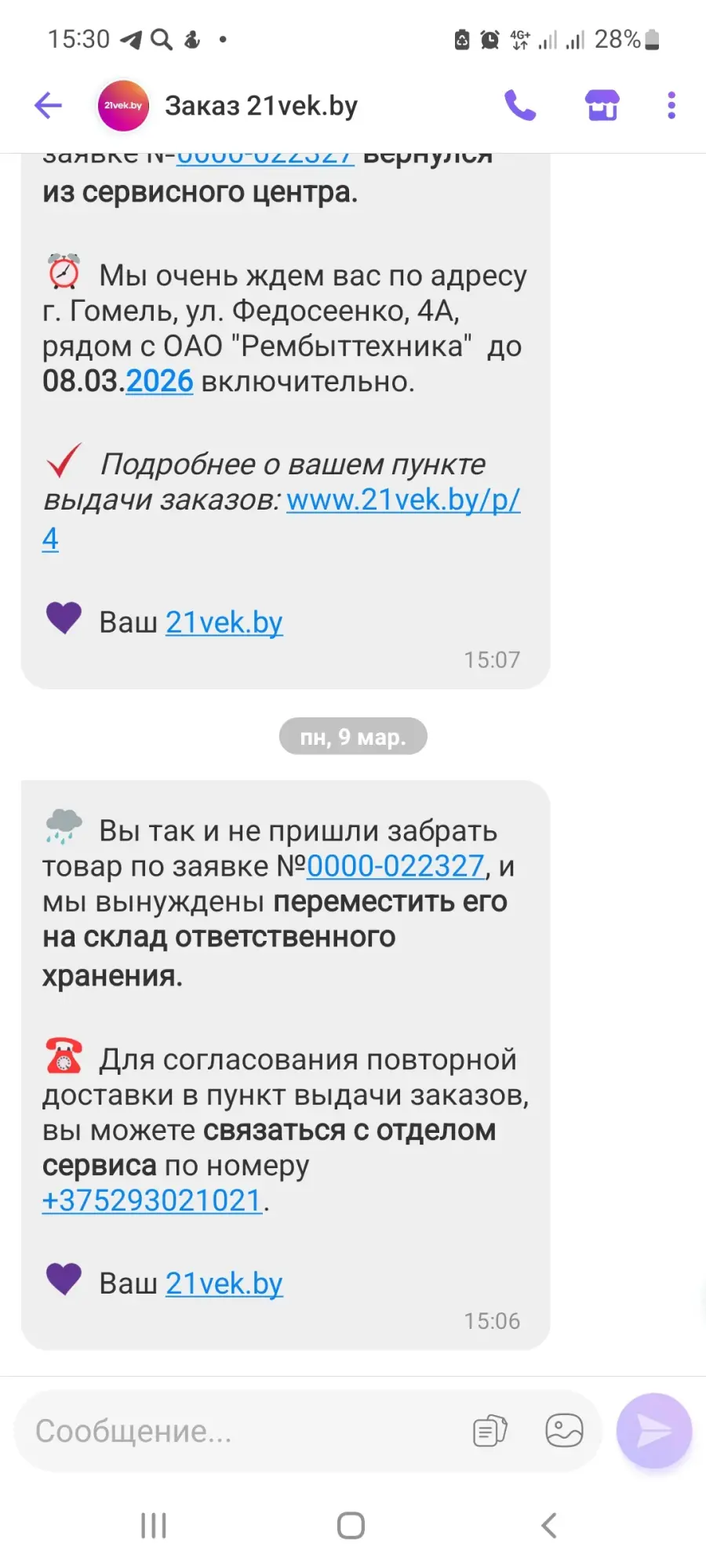The height and width of the screenshot is (1568, 706).
Task: Call the Заказ 21vek.by business account
Action: point(519,105)
